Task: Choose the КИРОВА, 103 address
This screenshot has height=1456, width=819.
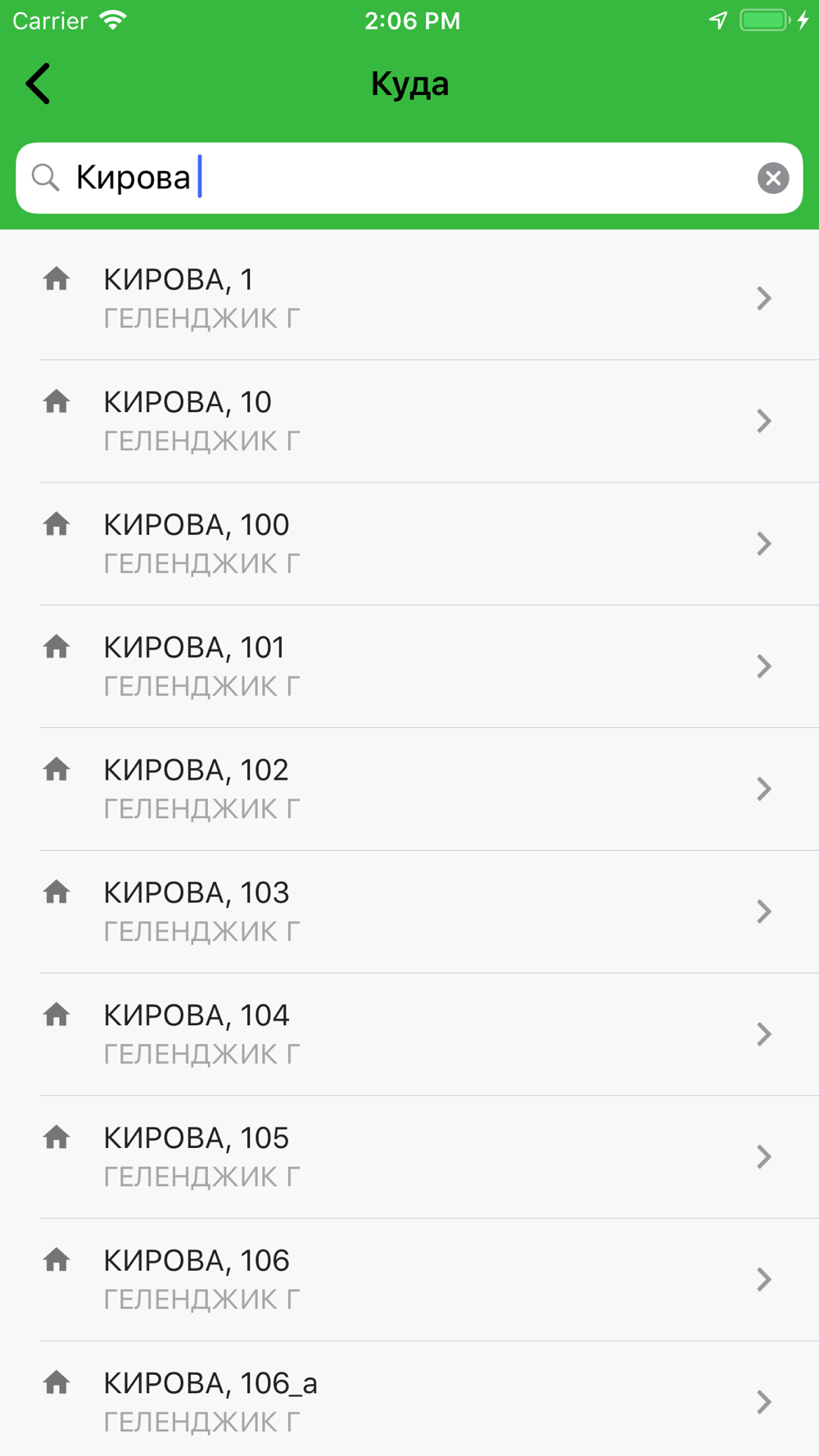Action: pos(409,912)
